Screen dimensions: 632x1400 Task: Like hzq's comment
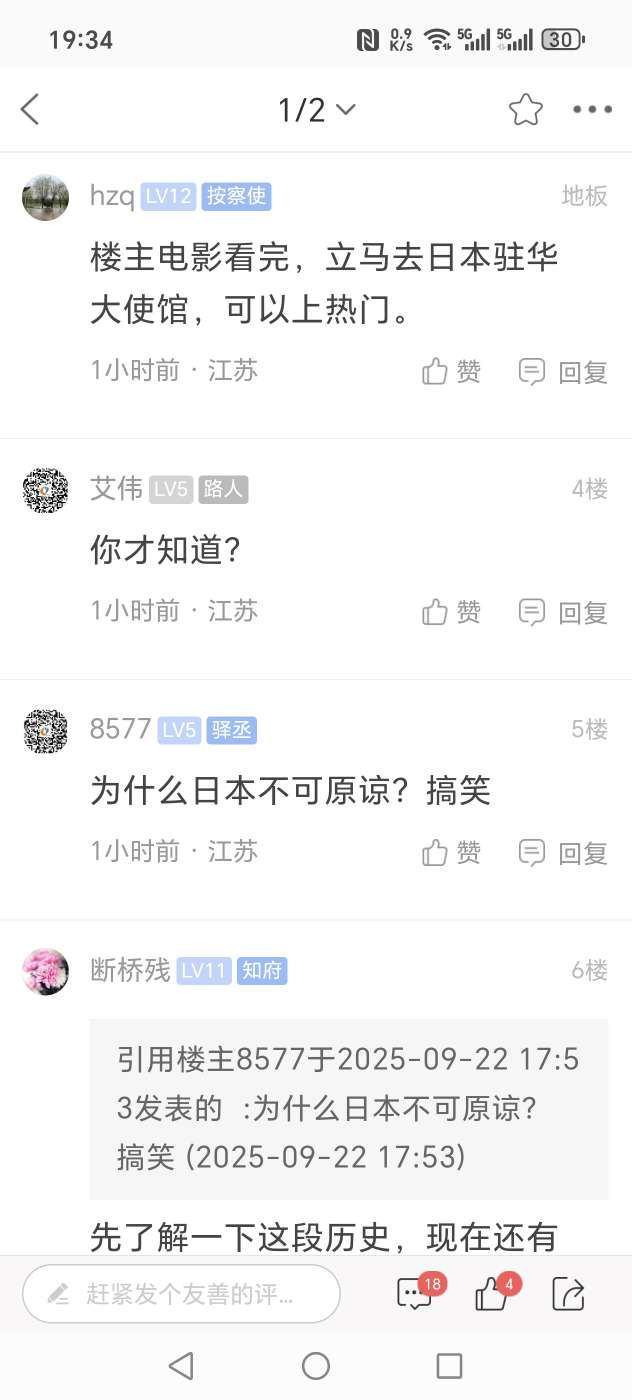452,372
